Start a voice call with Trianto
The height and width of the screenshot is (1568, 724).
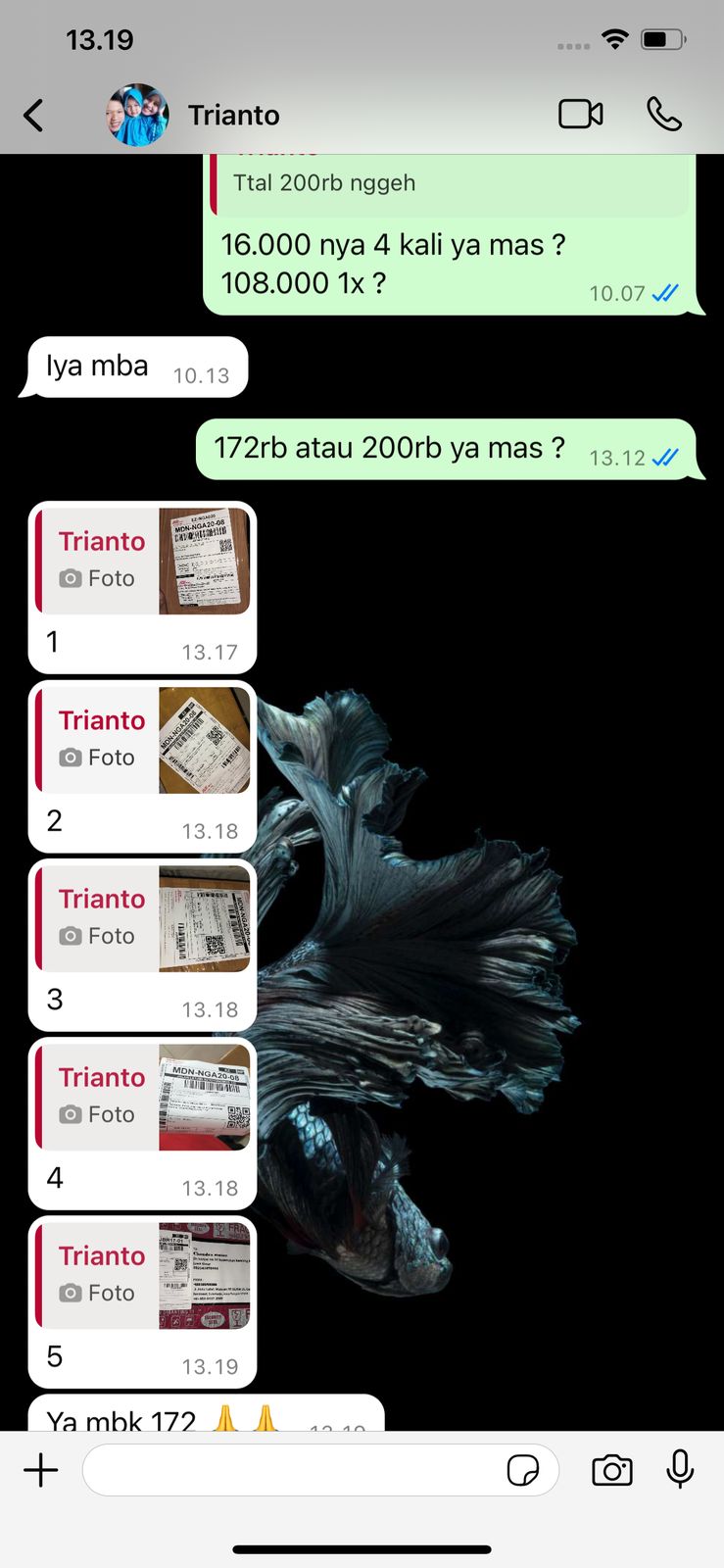coord(663,115)
